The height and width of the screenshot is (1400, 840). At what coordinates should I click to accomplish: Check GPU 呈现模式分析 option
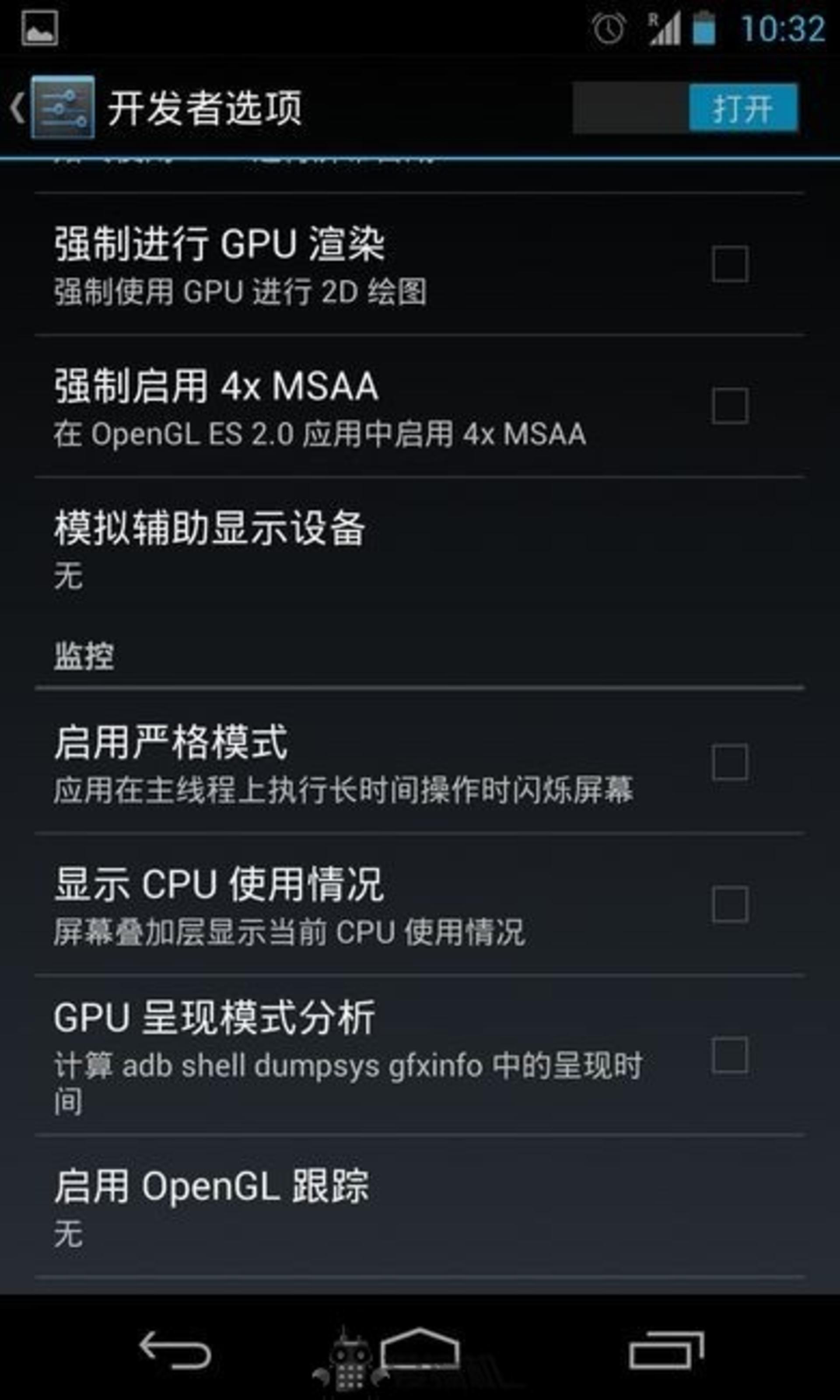click(x=730, y=1055)
